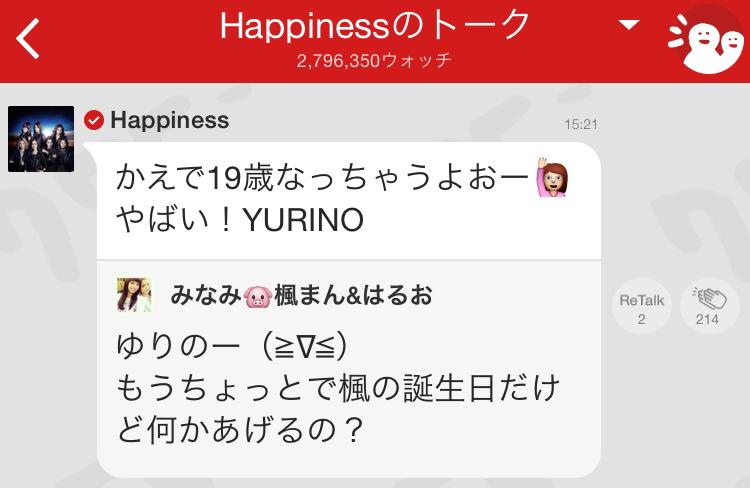The width and height of the screenshot is (750, 488).
Task: Tap the ReTalk button
Action: point(641,306)
